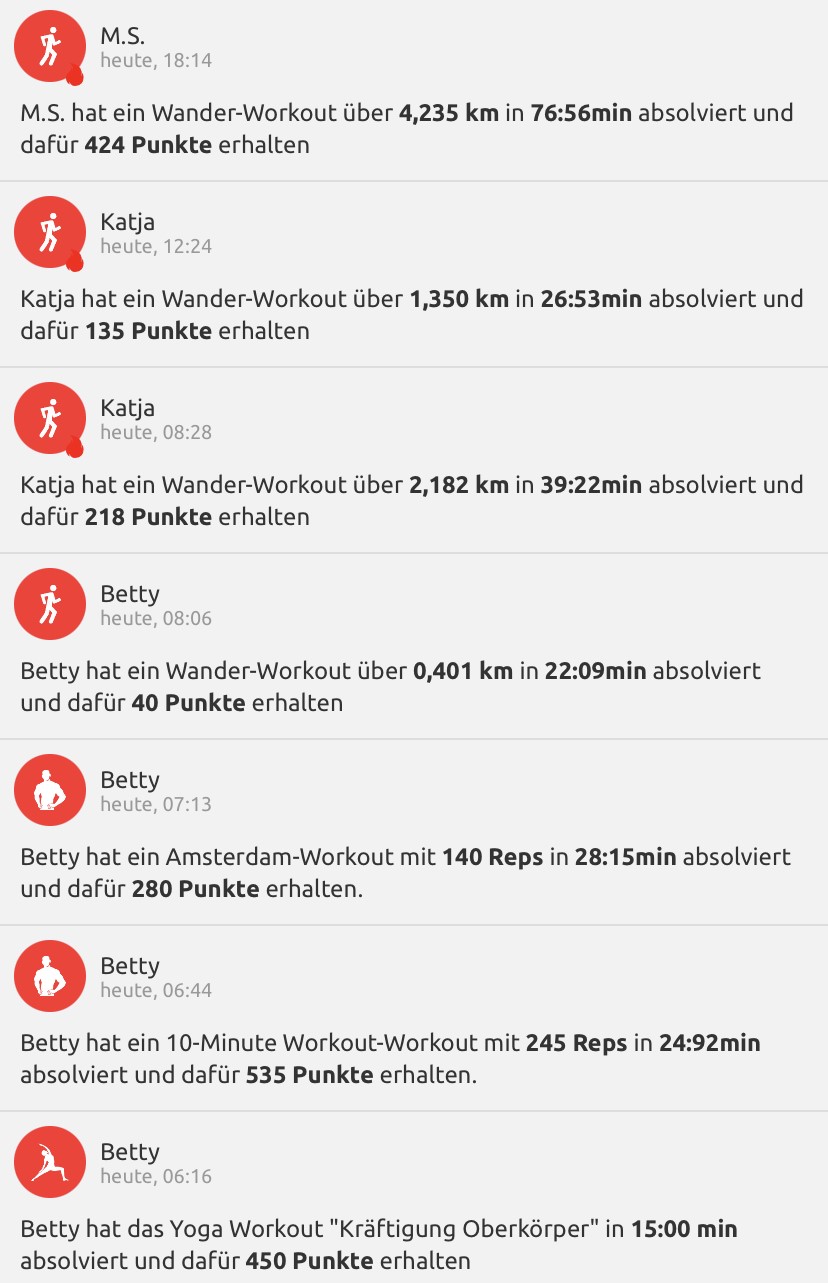828x1283 pixels.
Task: Open Katja's Wander-Workout entry from 12:24
Action: pos(414,314)
